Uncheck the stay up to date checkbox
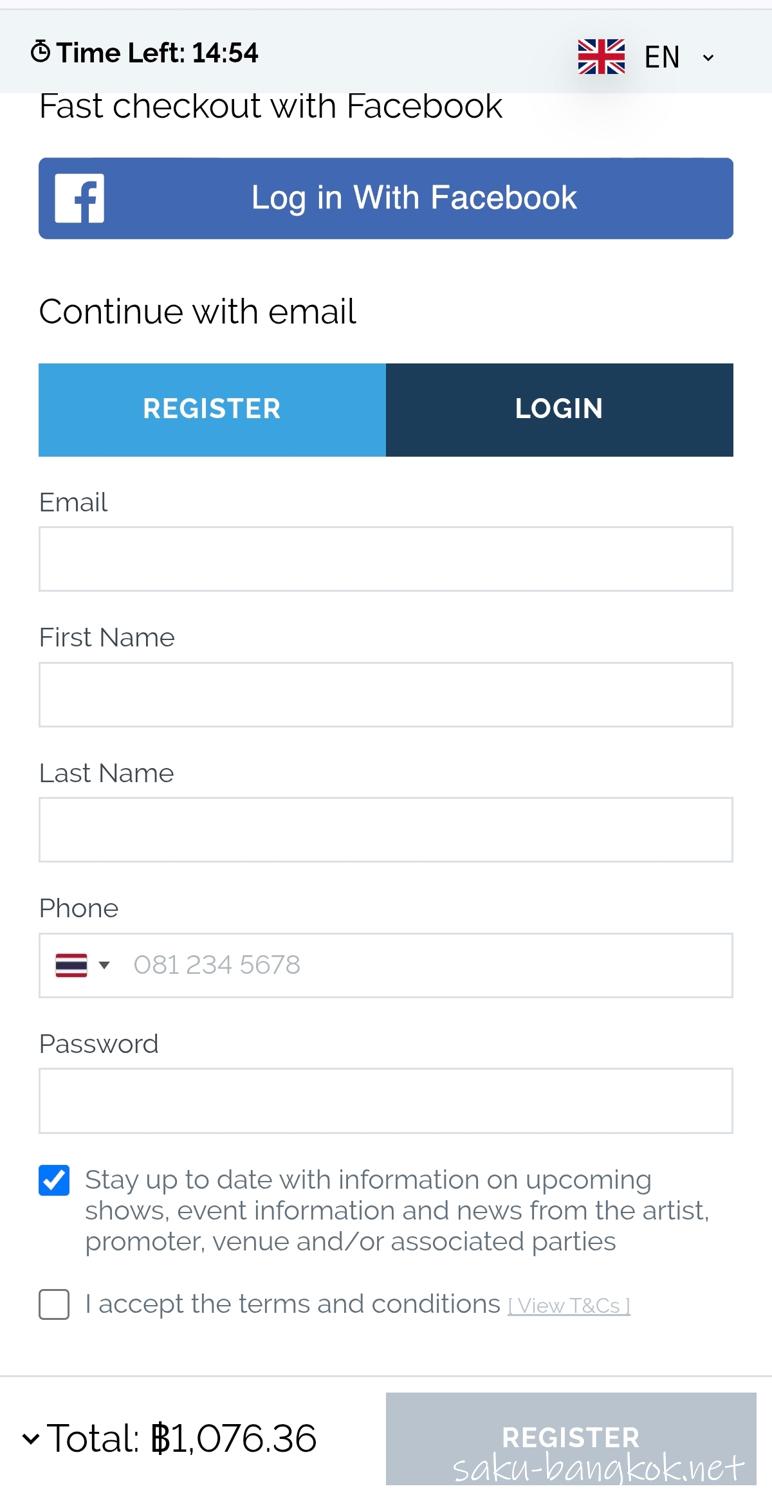Screen dimensions: 772x1500 [x=54, y=1181]
